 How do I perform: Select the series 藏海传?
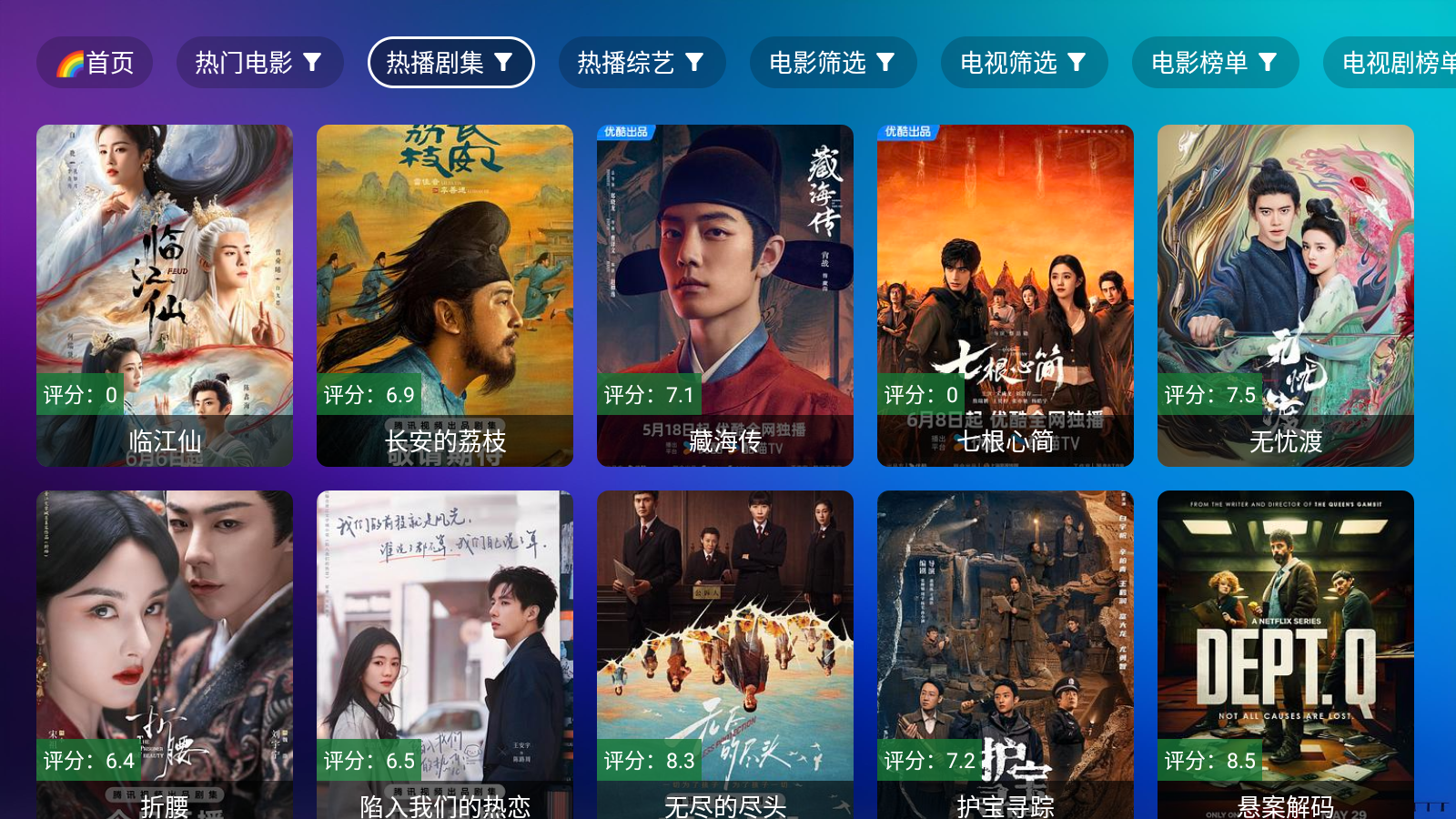725,296
